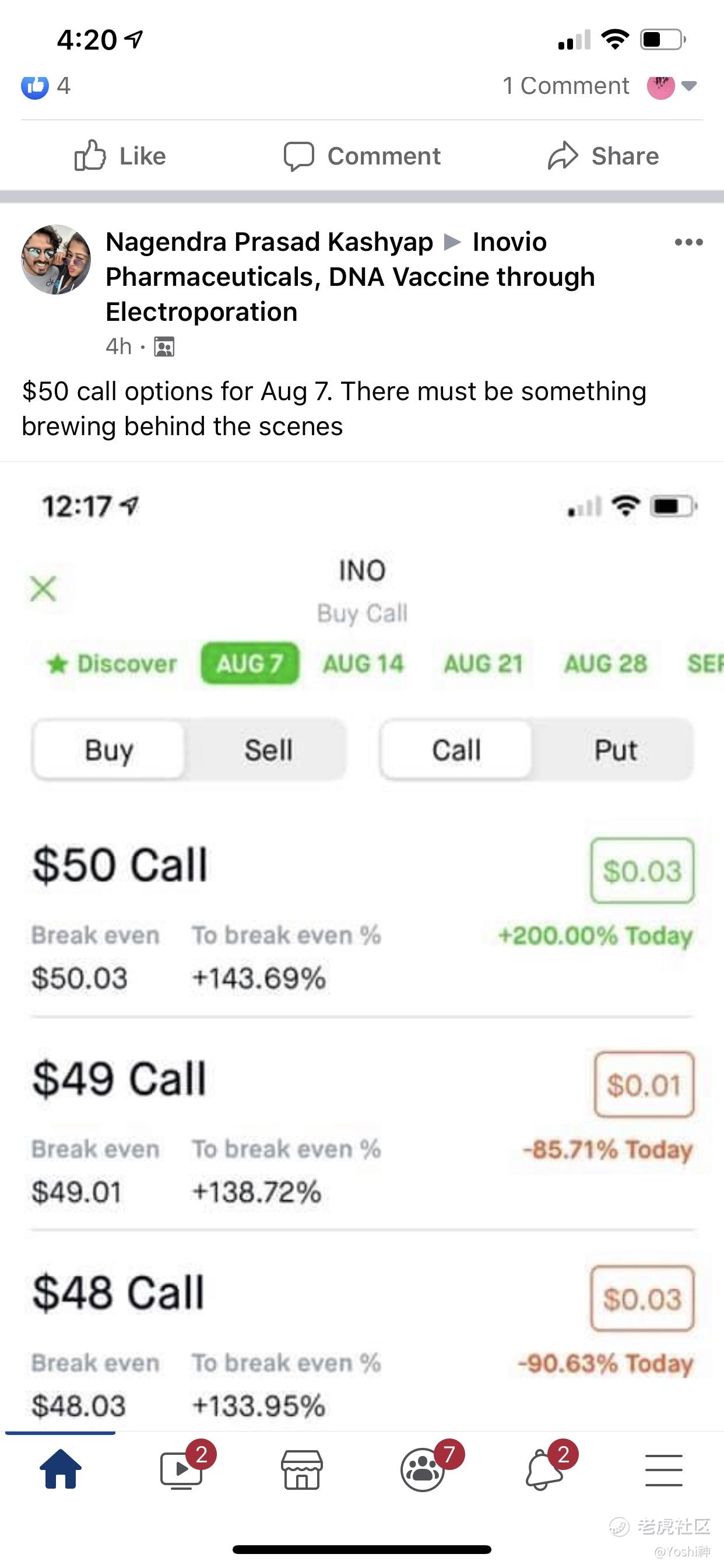Viewport: 724px width, 1568px height.
Task: Switch to the Watch videos tab
Action: tap(181, 1469)
